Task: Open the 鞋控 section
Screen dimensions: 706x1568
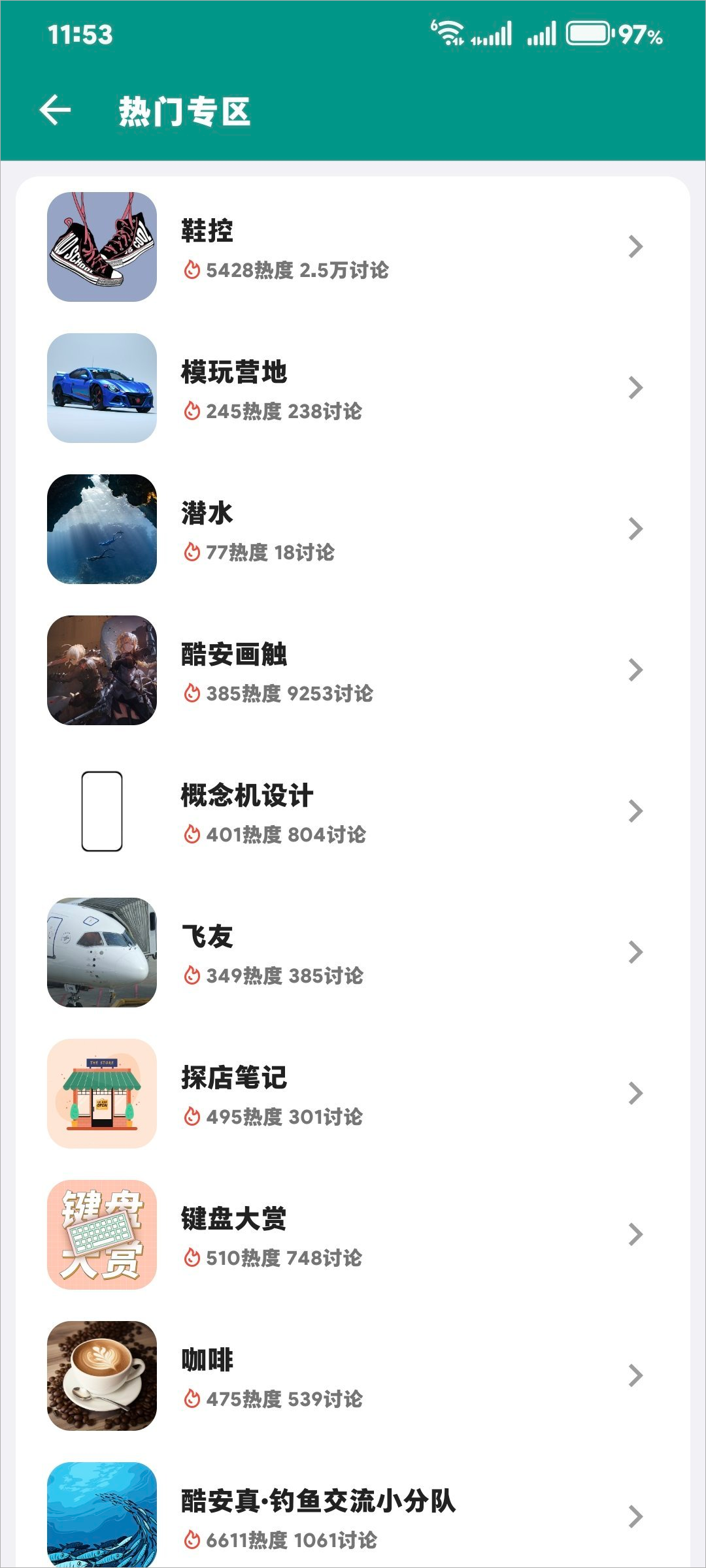Action: point(353,247)
